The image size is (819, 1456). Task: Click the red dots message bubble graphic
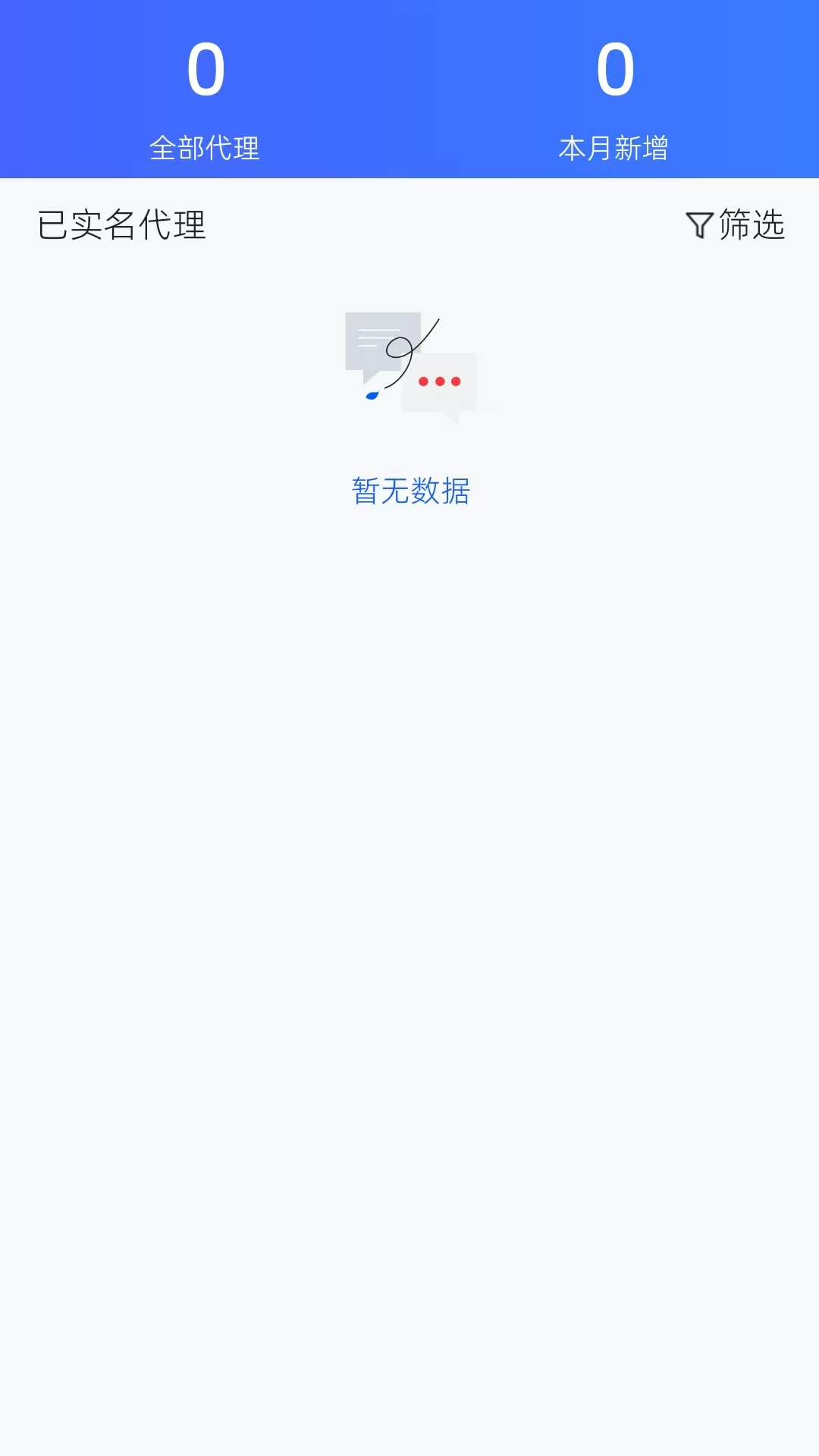tap(438, 381)
